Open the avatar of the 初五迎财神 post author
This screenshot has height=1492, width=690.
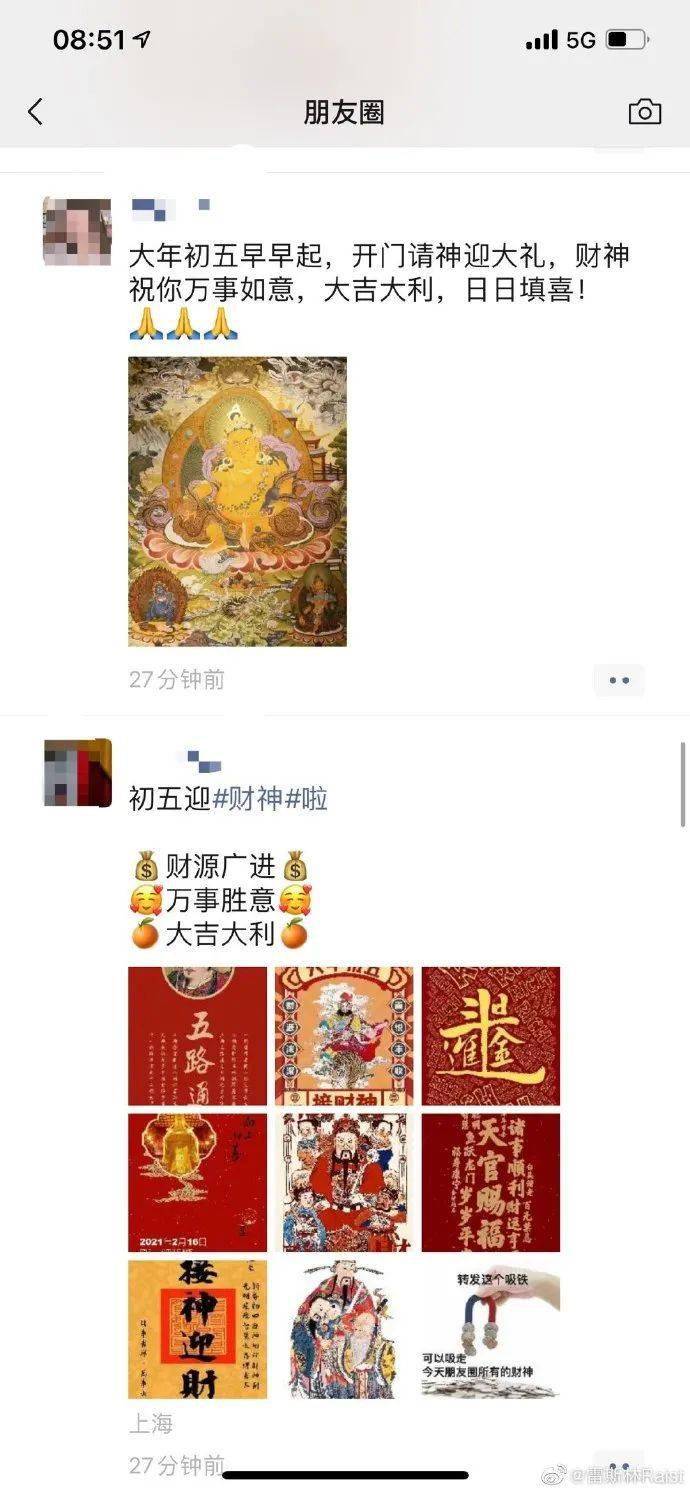point(77,773)
